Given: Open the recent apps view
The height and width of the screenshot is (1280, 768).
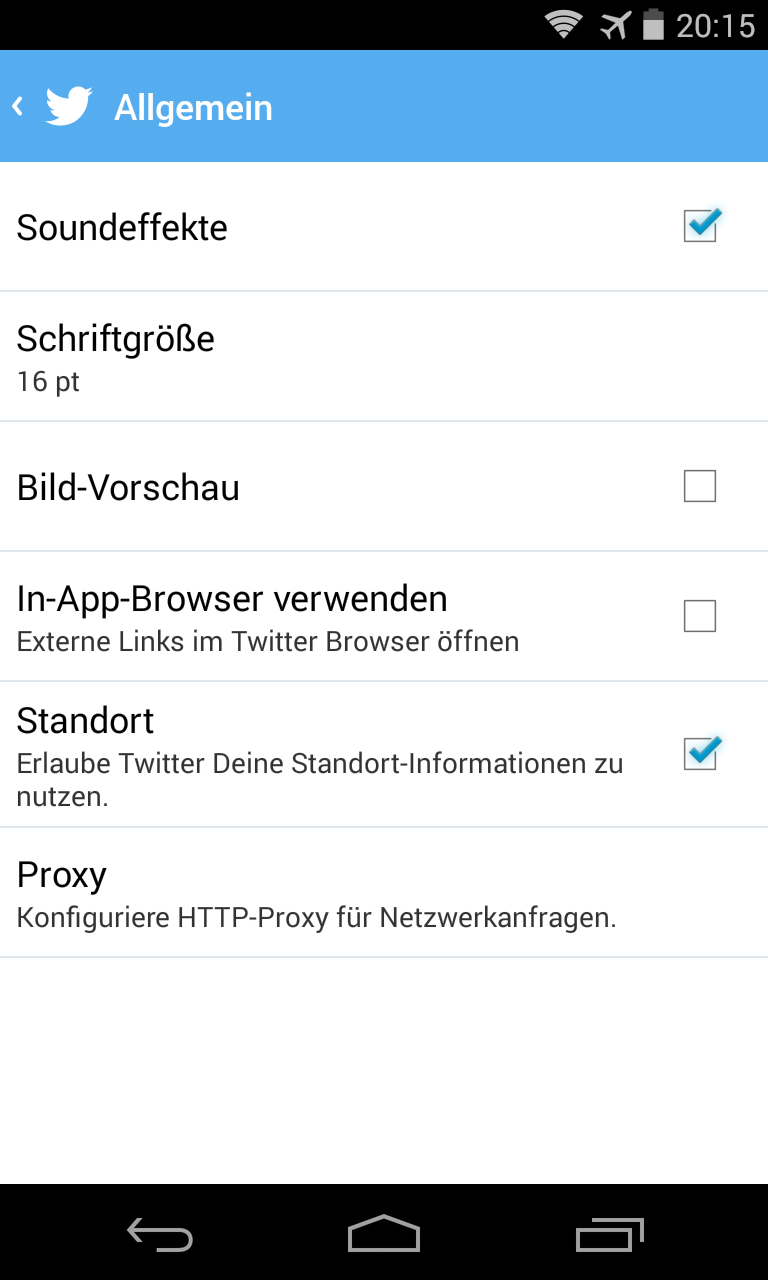Looking at the screenshot, I should click(x=610, y=1234).
